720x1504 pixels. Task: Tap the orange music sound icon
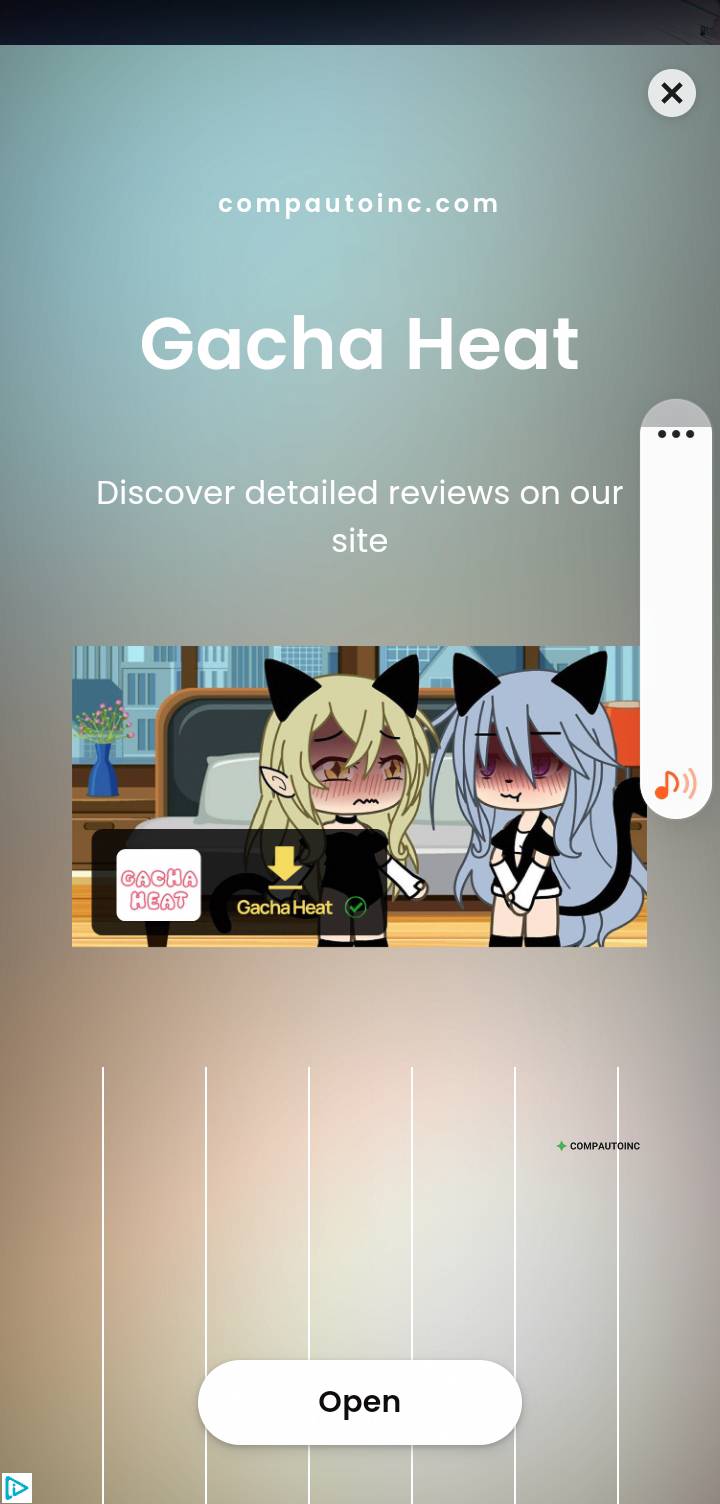click(676, 784)
